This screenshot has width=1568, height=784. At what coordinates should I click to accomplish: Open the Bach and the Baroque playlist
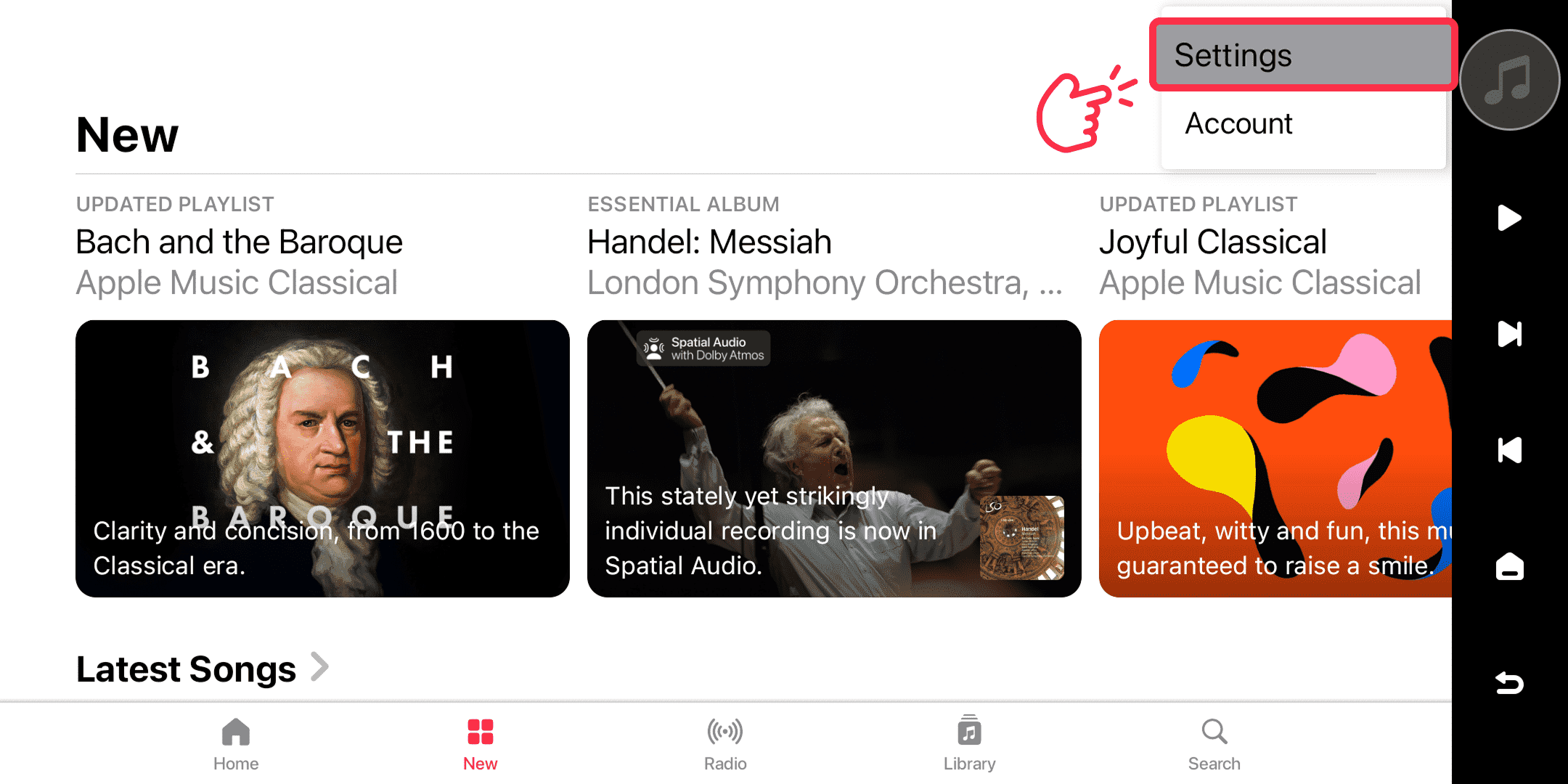coord(322,457)
